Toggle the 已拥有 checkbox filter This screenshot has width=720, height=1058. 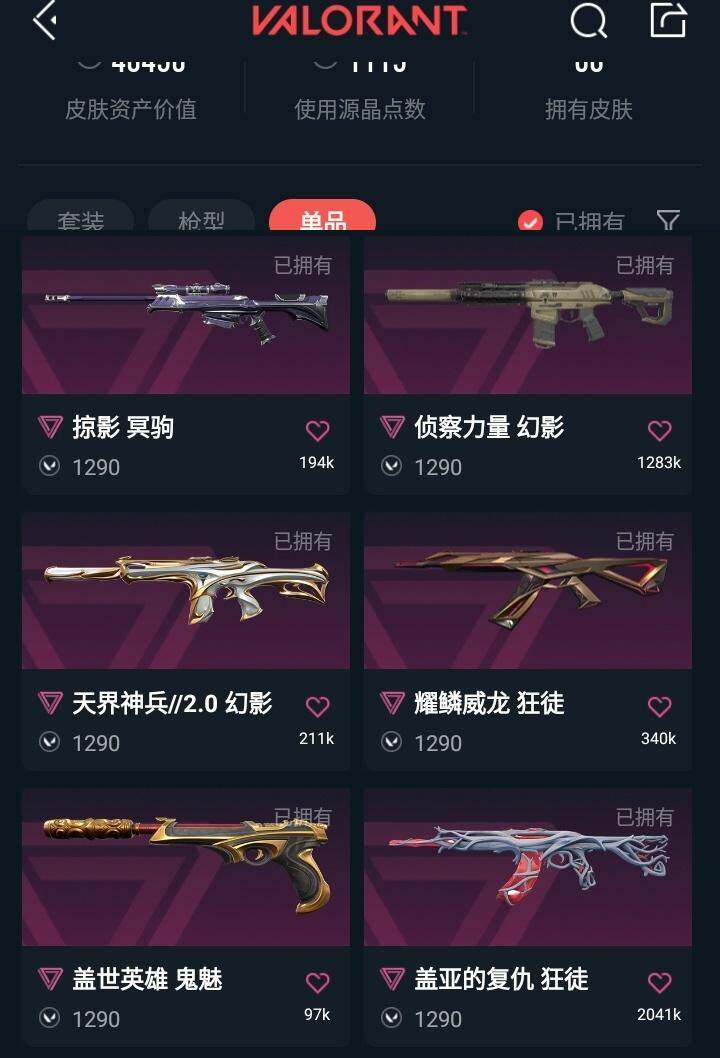pyautogui.click(x=530, y=222)
